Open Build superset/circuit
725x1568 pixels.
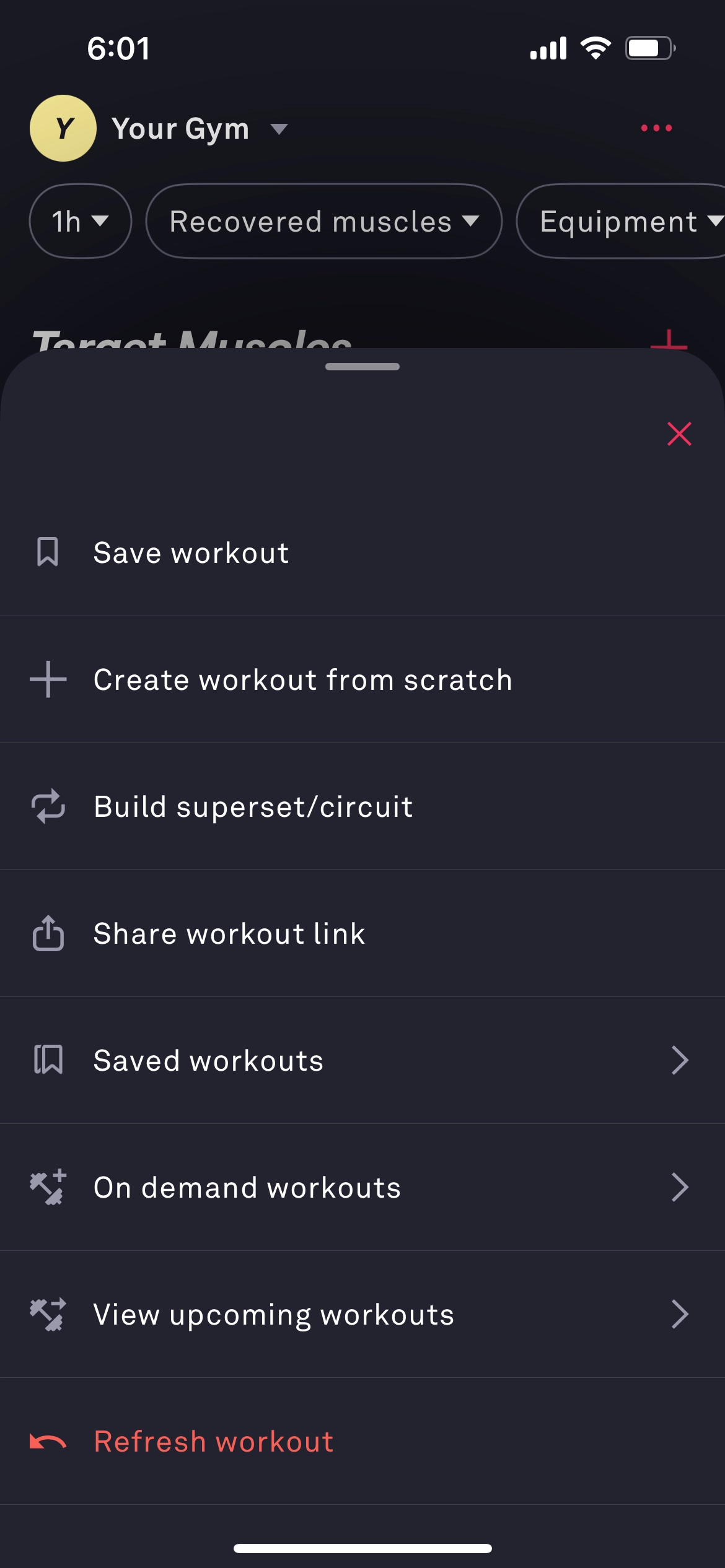click(362, 806)
